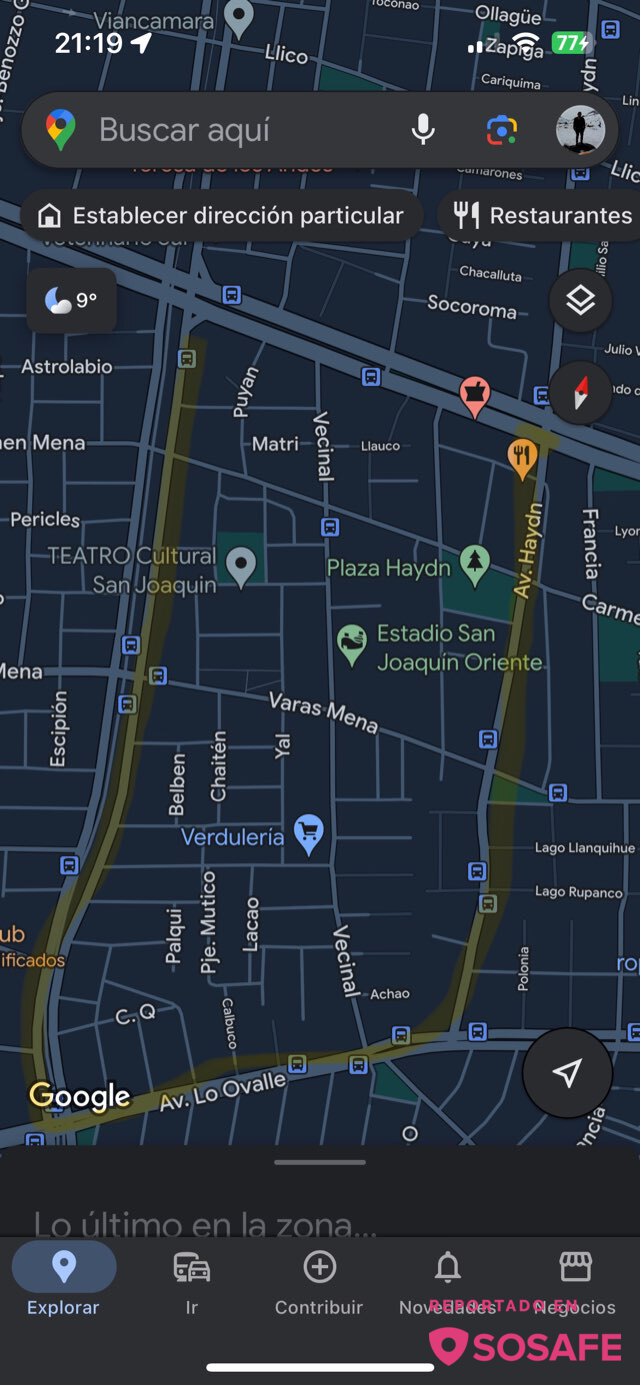Open the Novedades tab
Screen dimensions: 641x1386
click(447, 1280)
